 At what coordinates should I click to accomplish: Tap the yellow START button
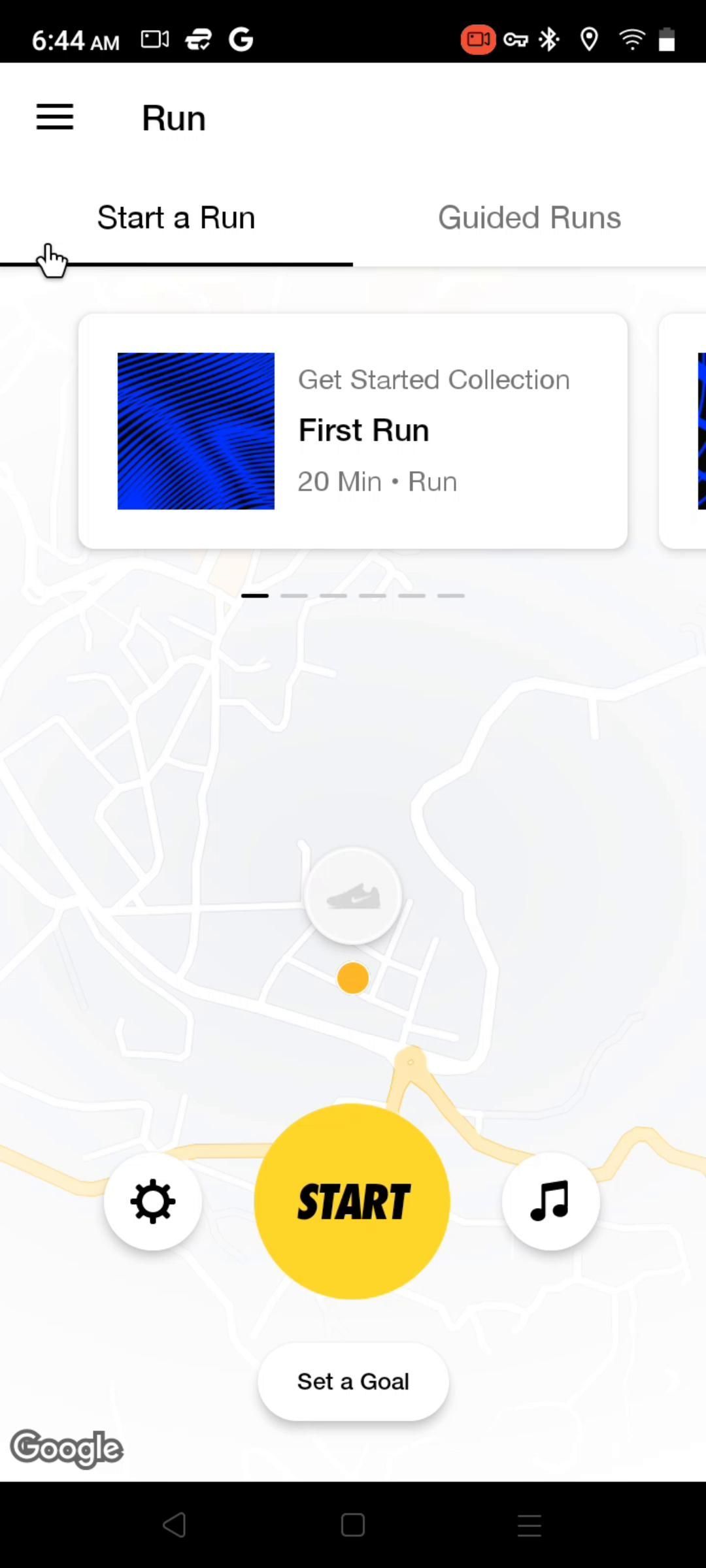tap(352, 1201)
